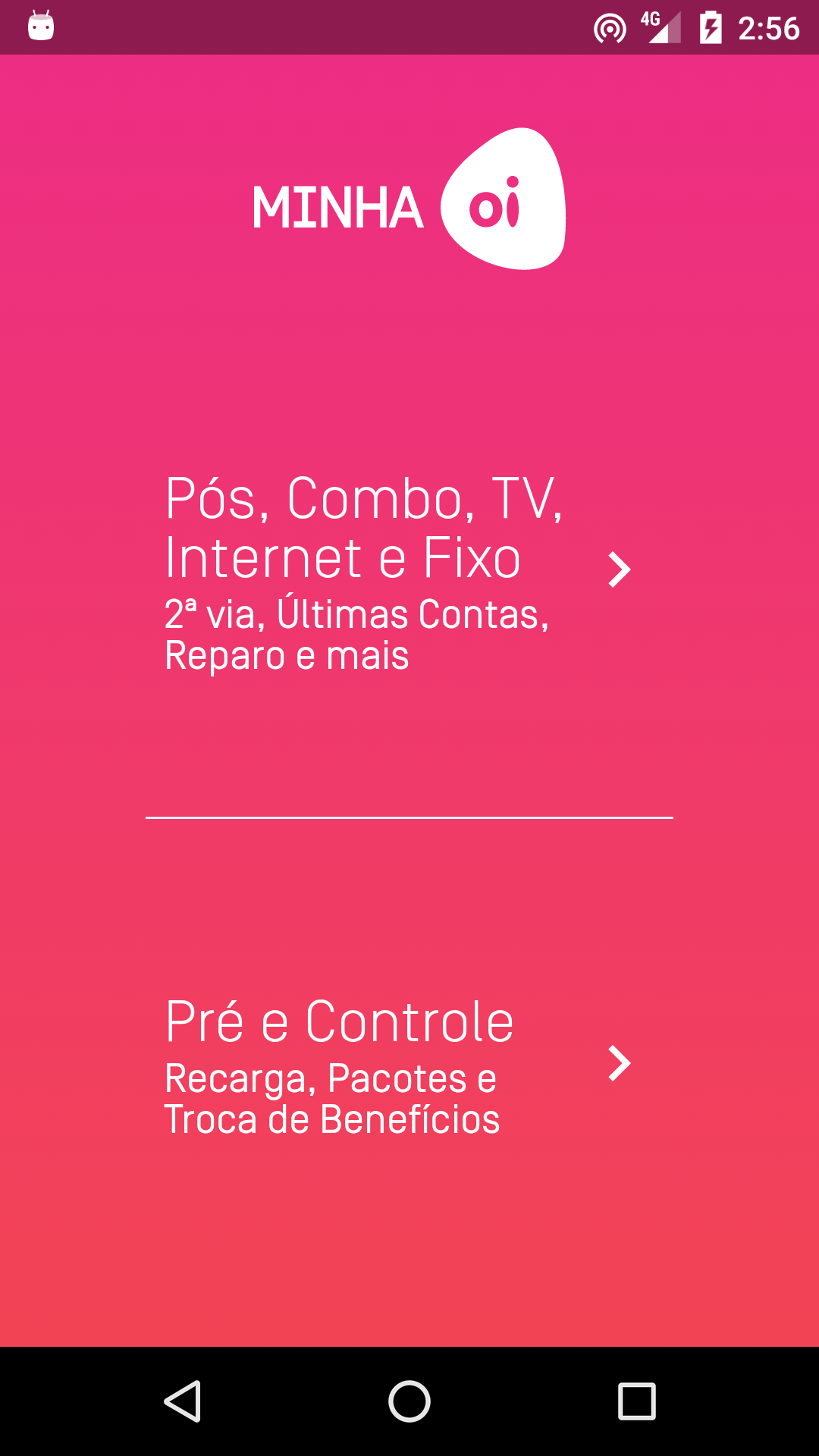Screen dimensions: 819x1456
Task: Tap the Reparo e mais subtitle text
Action: coord(286,656)
